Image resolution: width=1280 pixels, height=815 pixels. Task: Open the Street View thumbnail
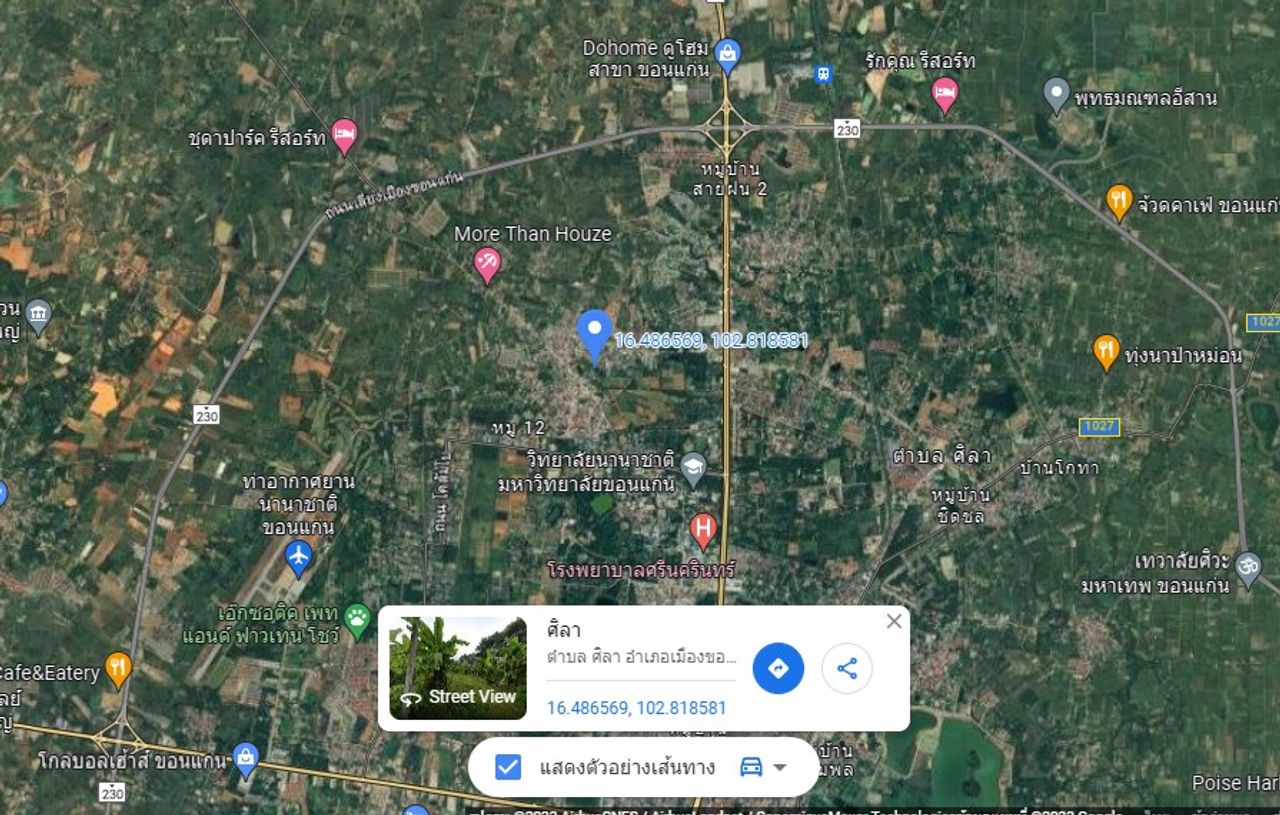[x=458, y=668]
